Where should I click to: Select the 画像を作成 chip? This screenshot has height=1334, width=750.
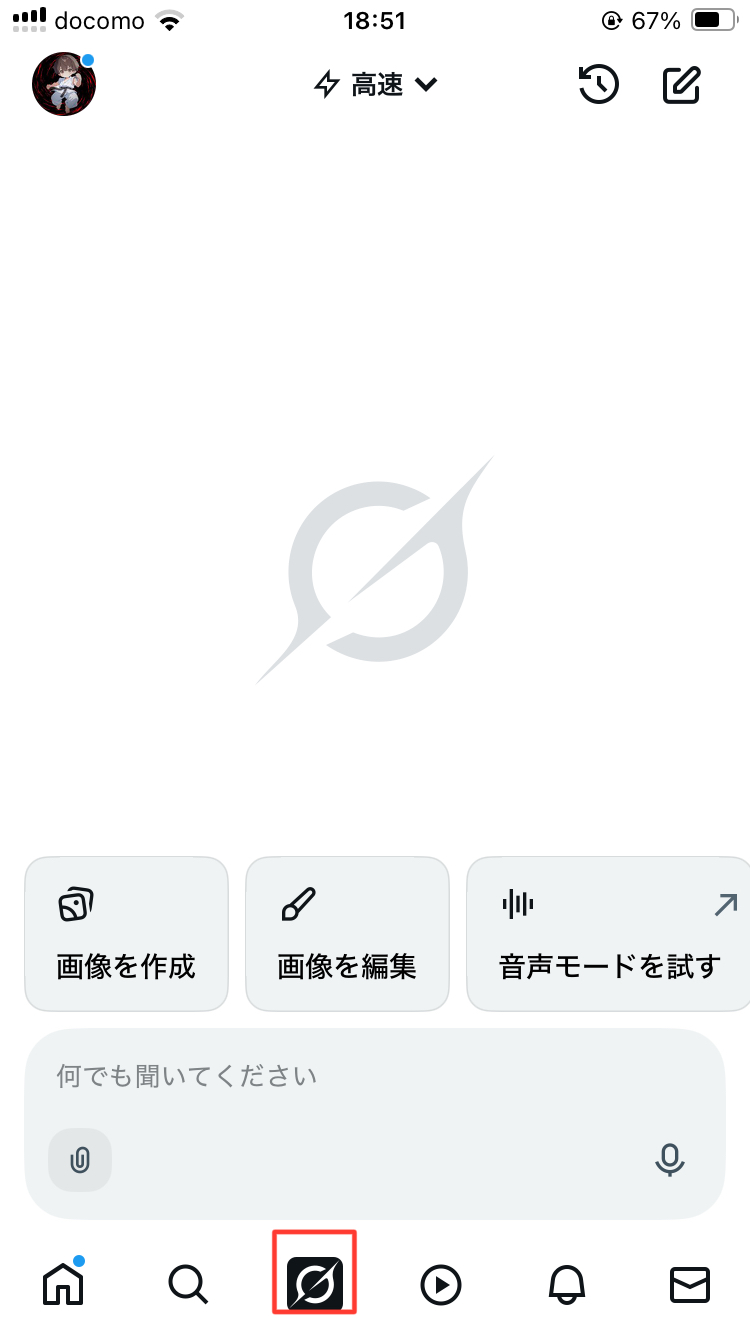pyautogui.click(x=127, y=934)
